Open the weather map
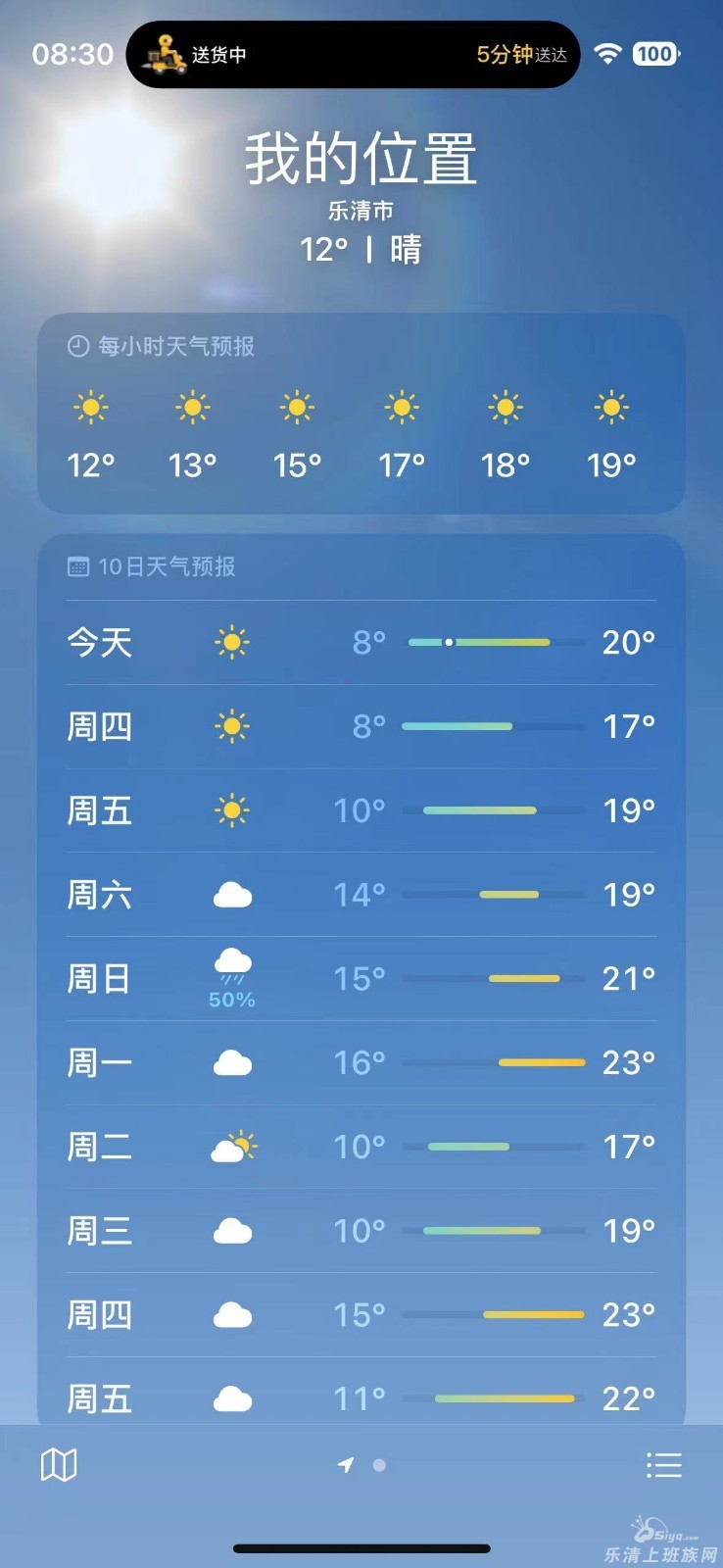Image resolution: width=723 pixels, height=1568 pixels. click(59, 1465)
